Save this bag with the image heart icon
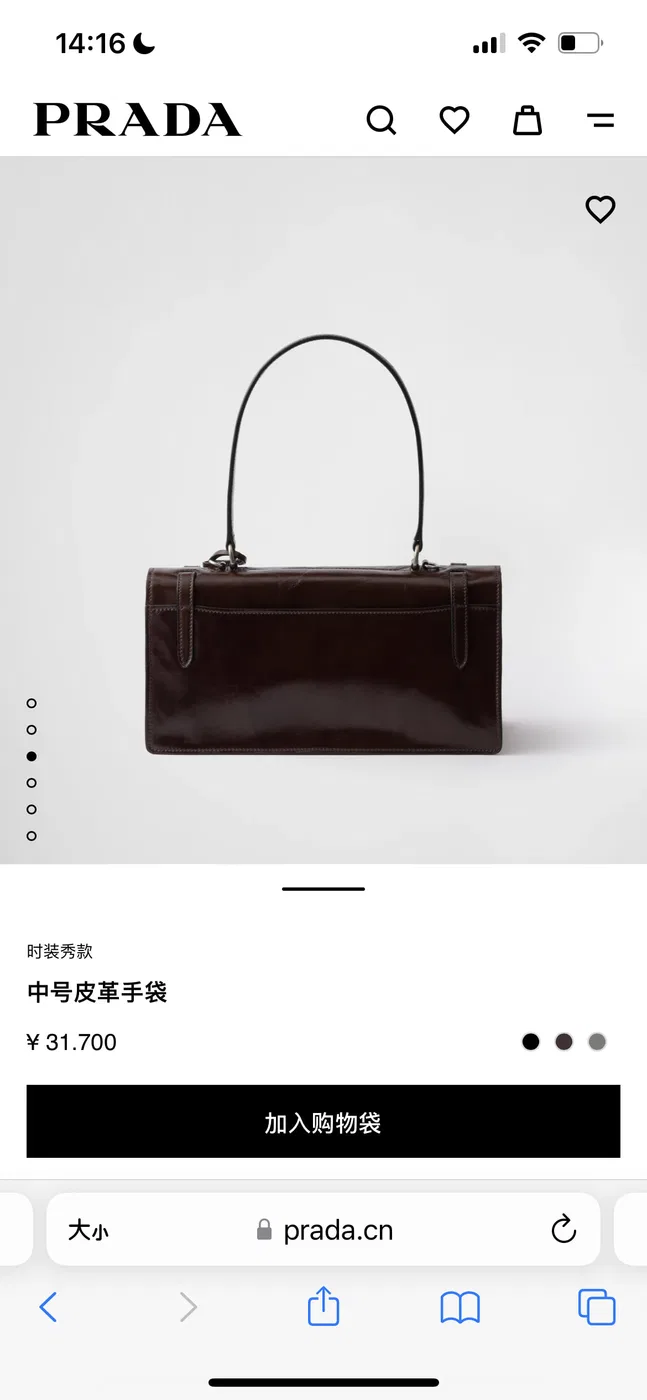Viewport: 647px width, 1400px height. 600,209
